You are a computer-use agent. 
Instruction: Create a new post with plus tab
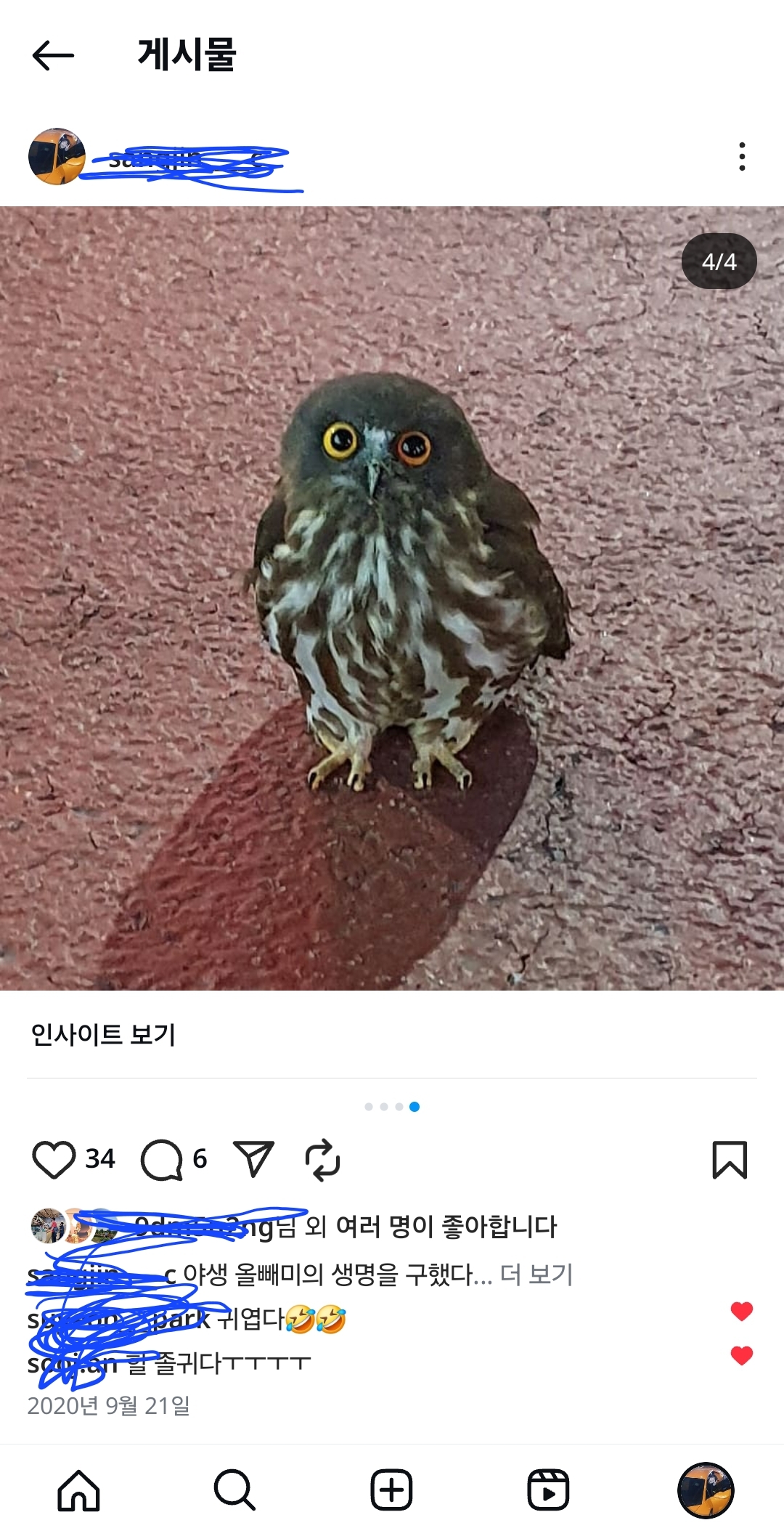coord(391,1490)
